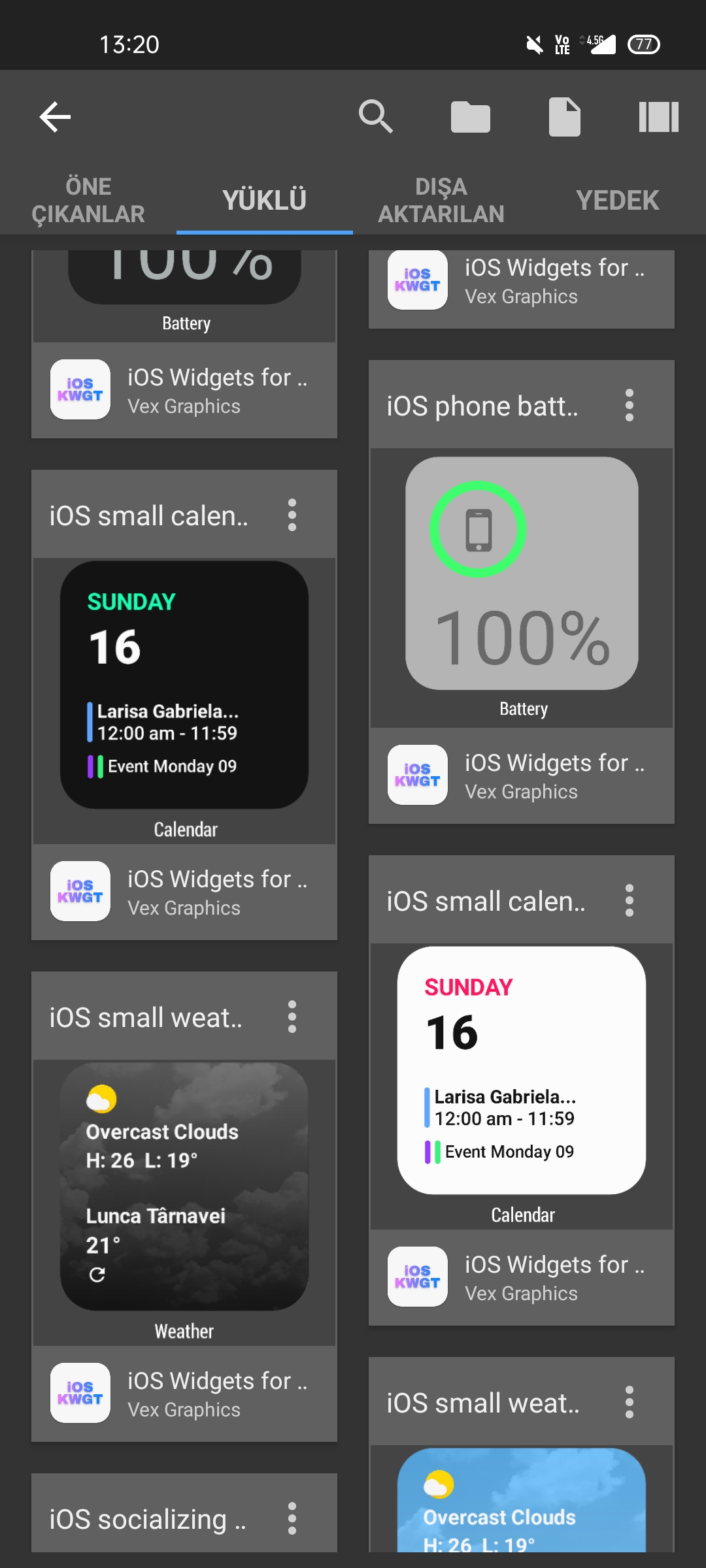Viewport: 706px width, 1568px height.
Task: Open the dark Overcast Clouds weather widget
Action: coord(184,1186)
